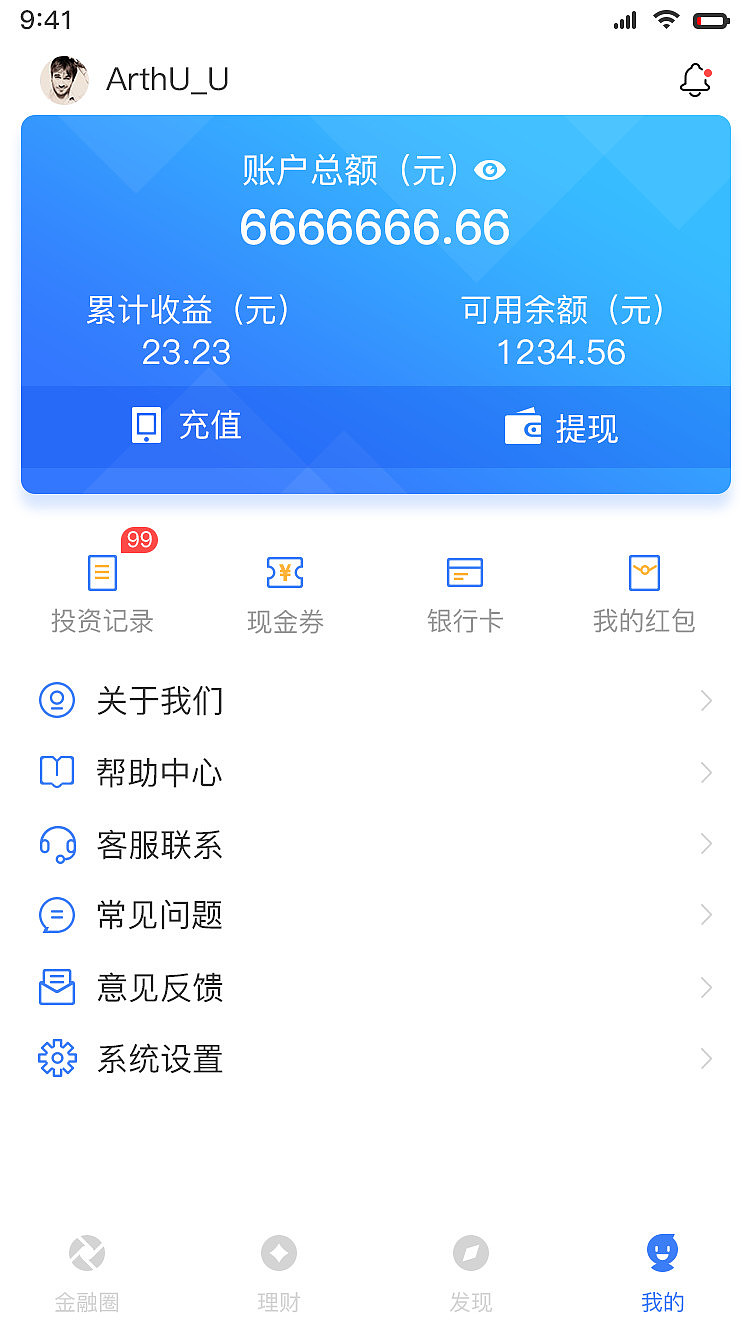This screenshot has width=750, height=1334.
Task: Expand the 关于我们 row chevron
Action: [x=706, y=700]
